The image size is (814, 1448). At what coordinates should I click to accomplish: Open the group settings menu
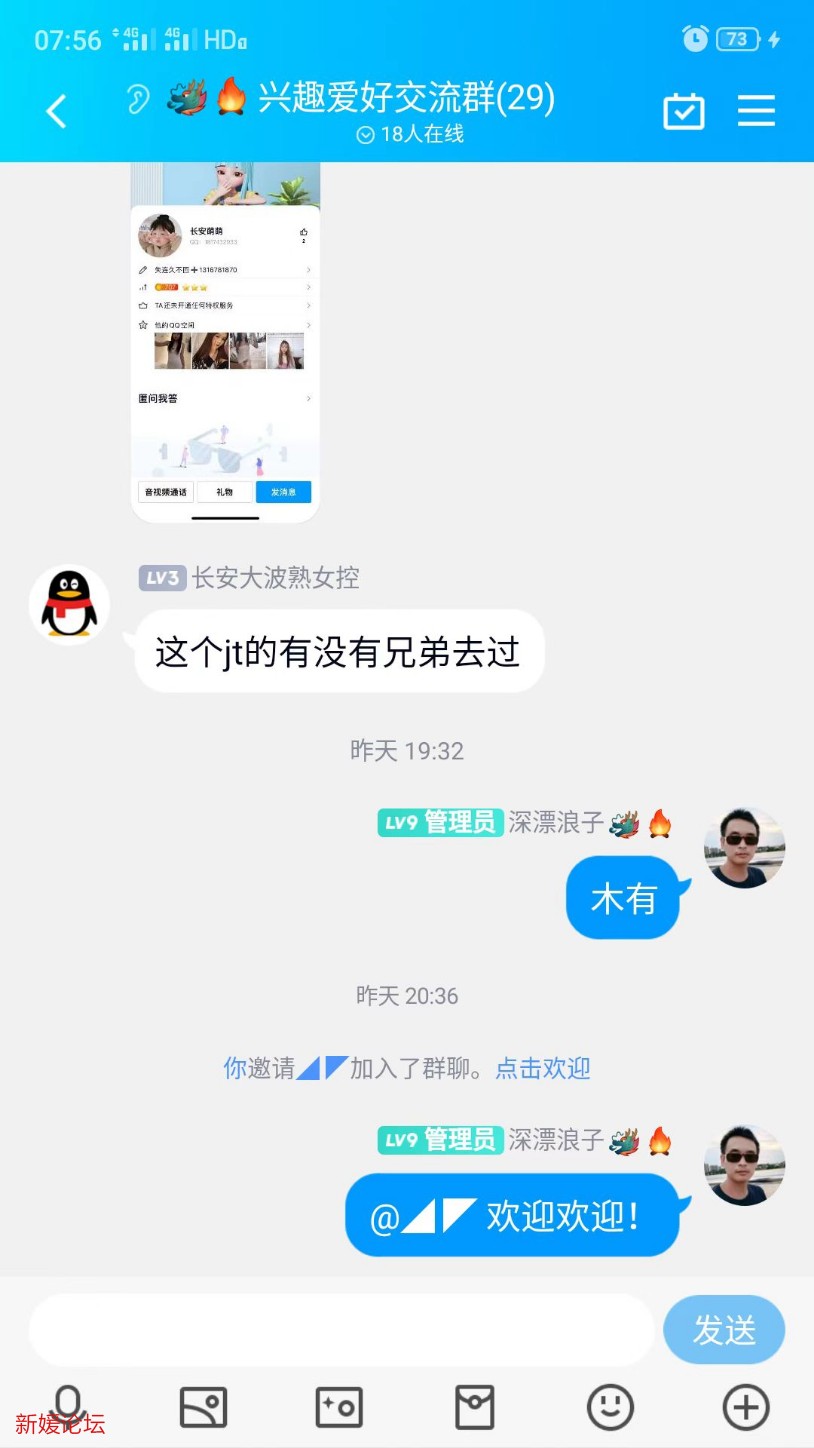click(x=756, y=111)
